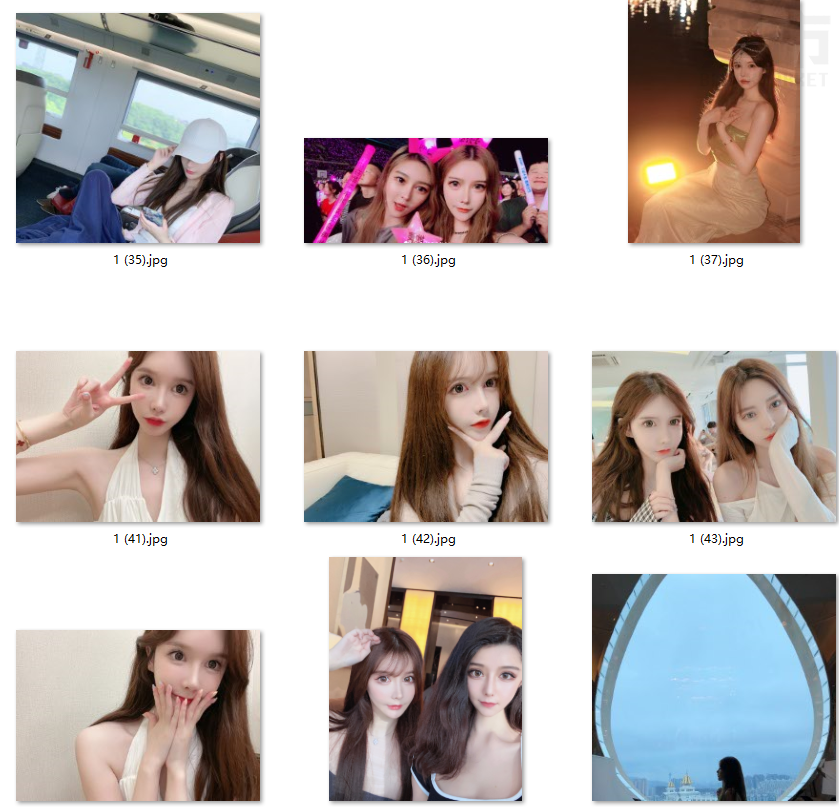The width and height of the screenshot is (839, 809).
Task: Open the image 1 (36).jpg
Action: click(x=426, y=190)
